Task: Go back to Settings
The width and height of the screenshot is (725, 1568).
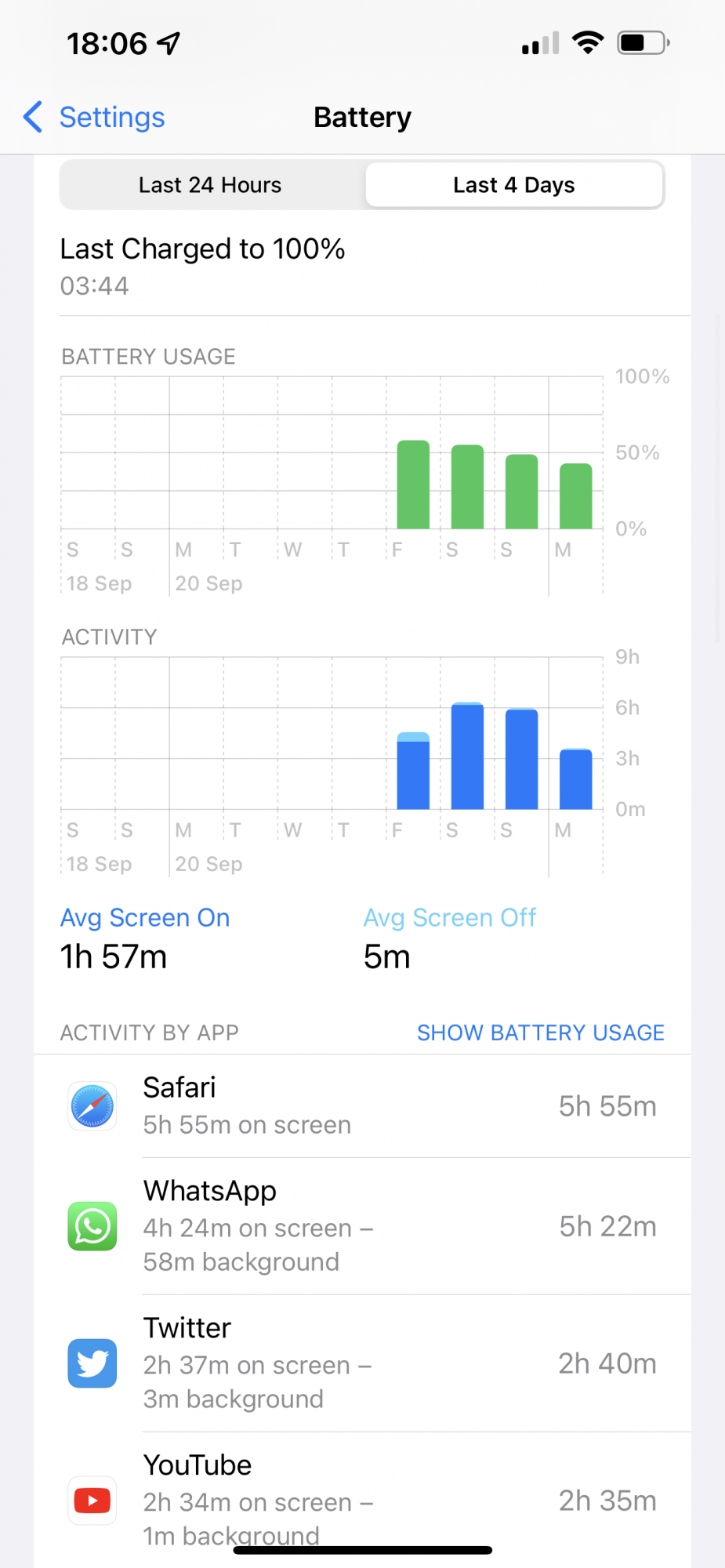Action: point(94,117)
